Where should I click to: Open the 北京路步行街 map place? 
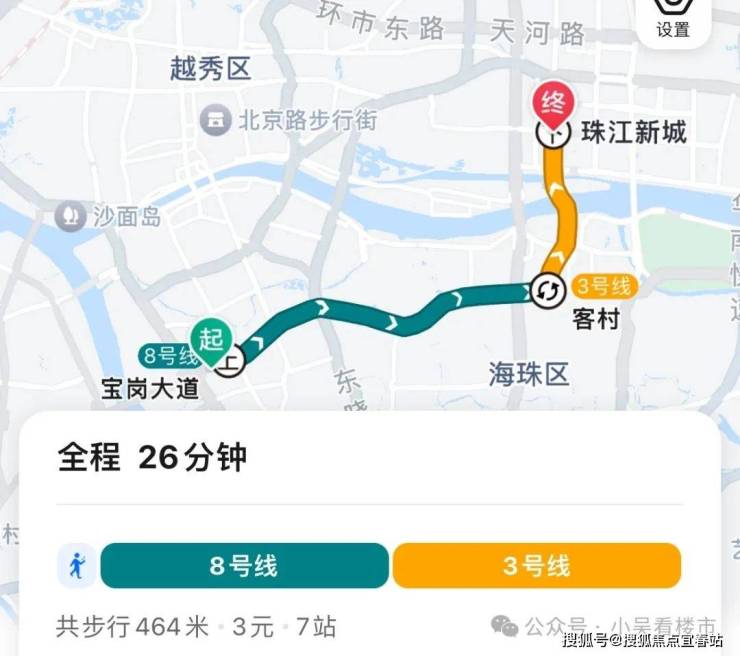point(290,121)
